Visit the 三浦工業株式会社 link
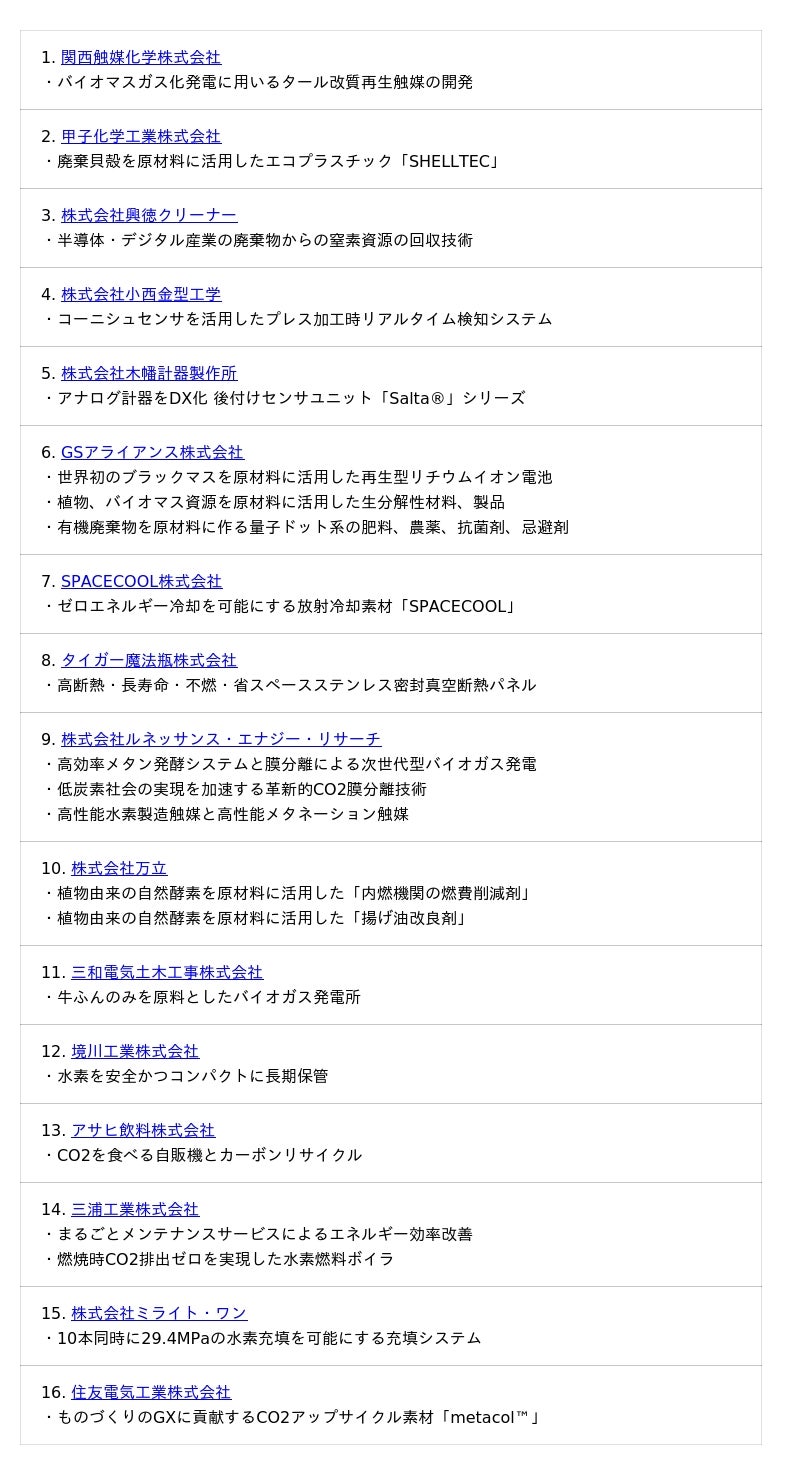800x1475 pixels. click(x=134, y=1210)
